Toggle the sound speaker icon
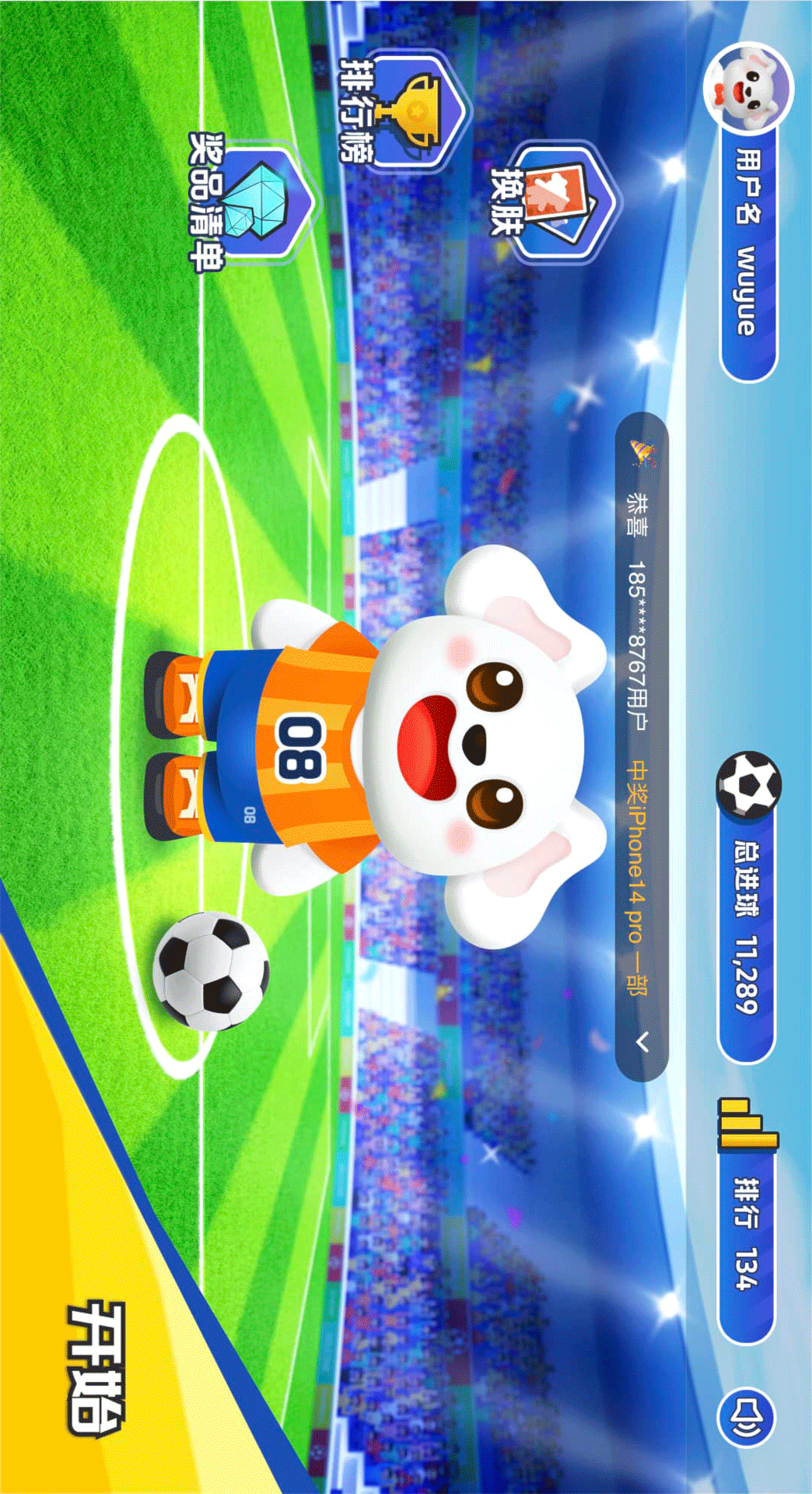This screenshot has width=812, height=1494. pyautogui.click(x=745, y=1417)
